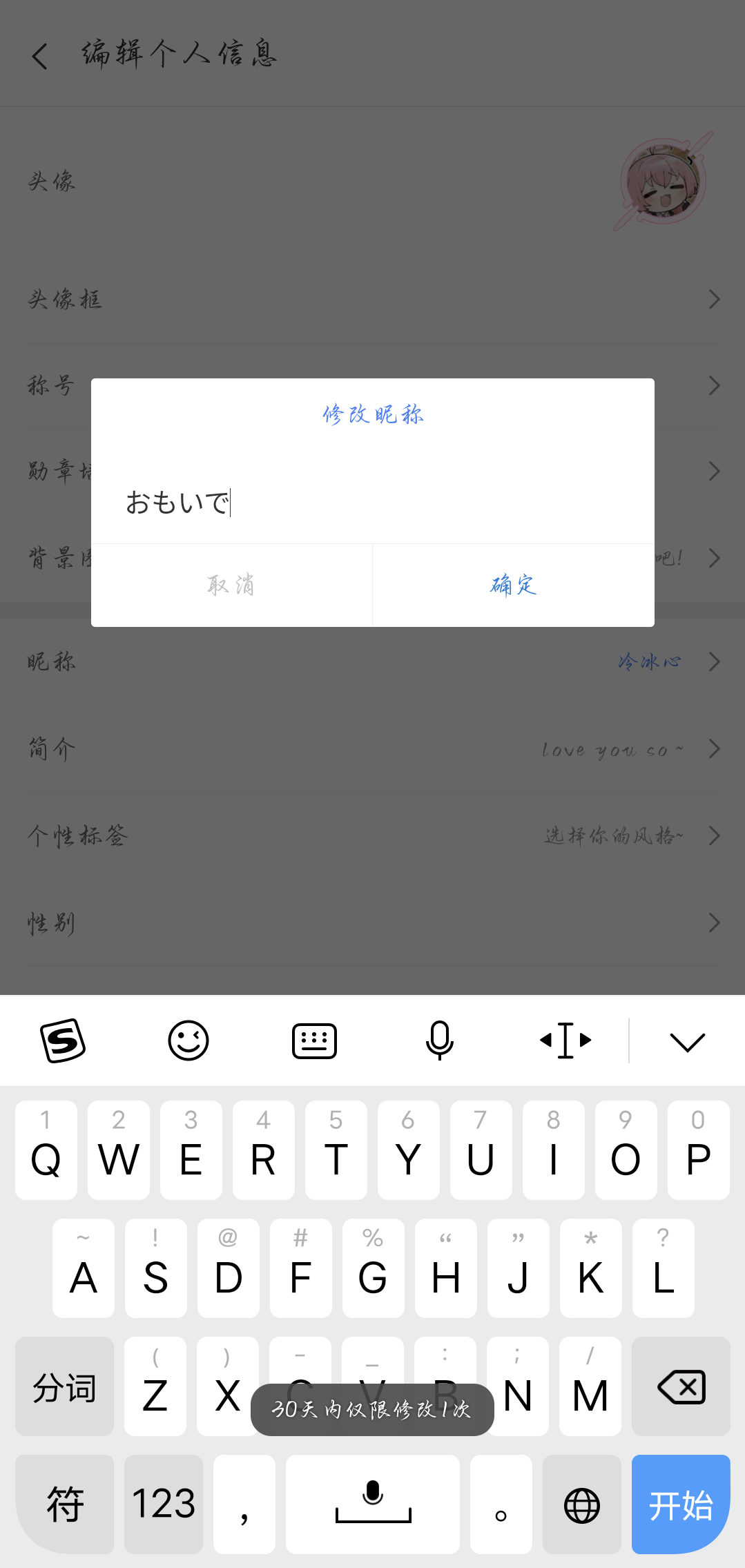Collapse the keyboard with the down arrow
The image size is (745, 1568).
(x=687, y=1041)
